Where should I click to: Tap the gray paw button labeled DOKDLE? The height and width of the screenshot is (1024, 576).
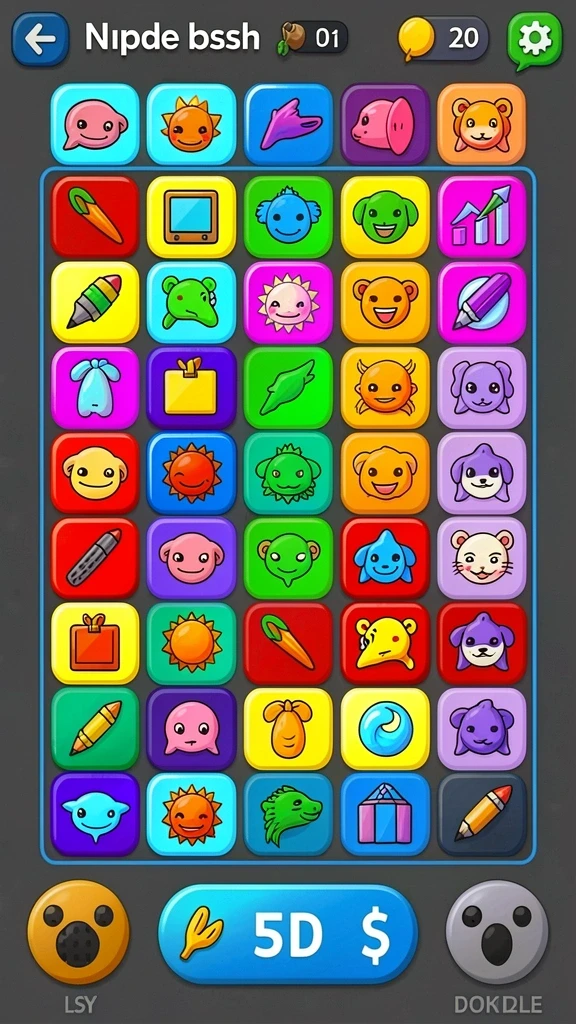coord(498,932)
